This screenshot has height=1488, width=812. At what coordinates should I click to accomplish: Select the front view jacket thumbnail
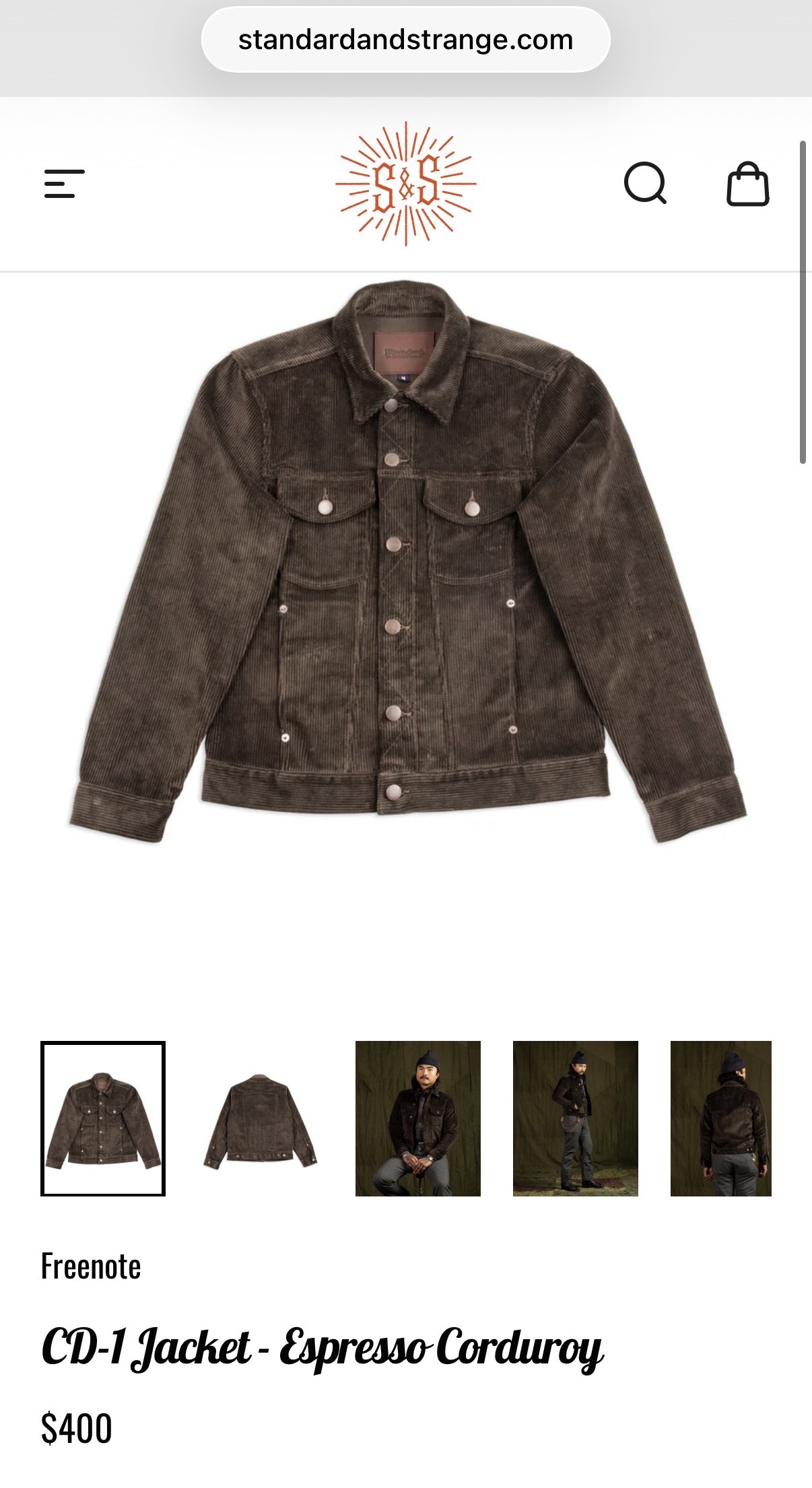point(103,1118)
